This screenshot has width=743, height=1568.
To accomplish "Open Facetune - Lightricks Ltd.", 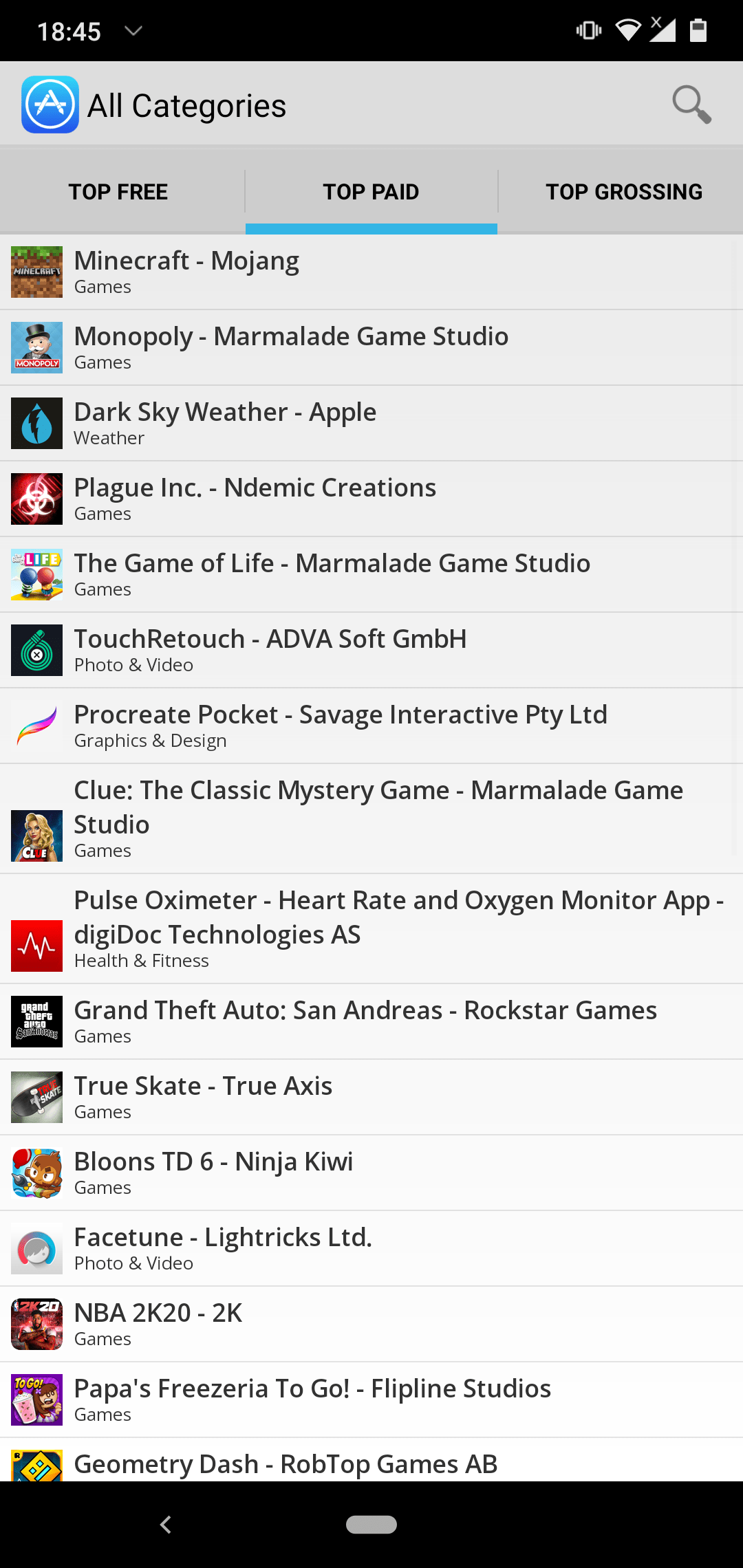I will [371, 1248].
